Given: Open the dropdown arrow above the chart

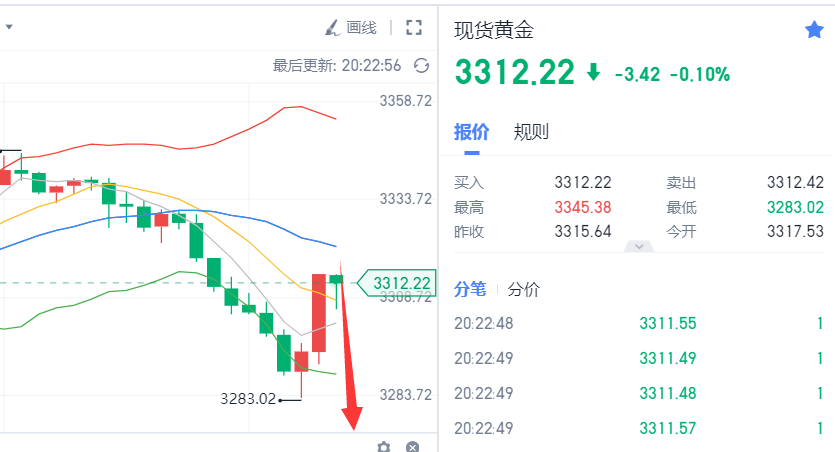Looking at the screenshot, I should pos(8,28).
